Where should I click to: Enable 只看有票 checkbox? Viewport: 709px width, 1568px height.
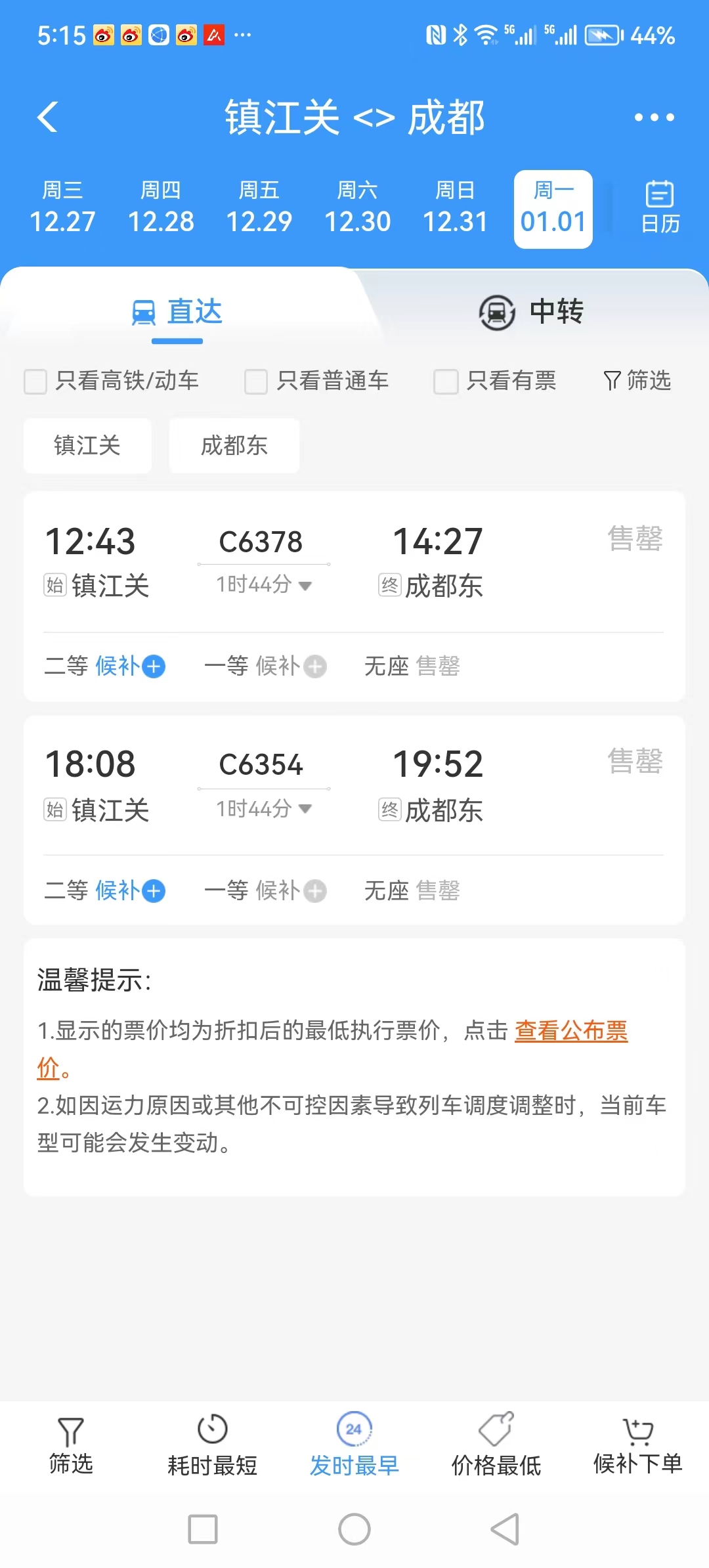[x=446, y=381]
